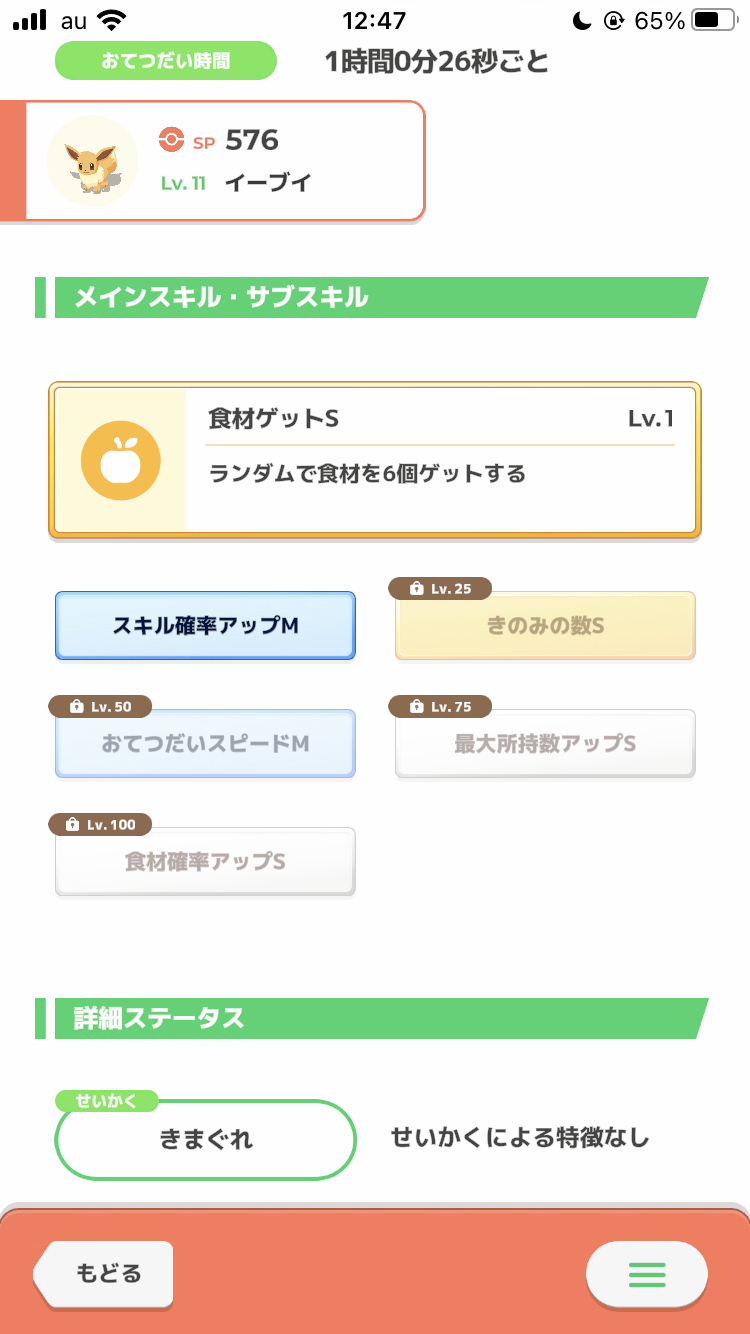Image resolution: width=750 pixels, height=1334 pixels.
Task: Tap the 食材確率アップS sub skill
Action: (x=205, y=862)
